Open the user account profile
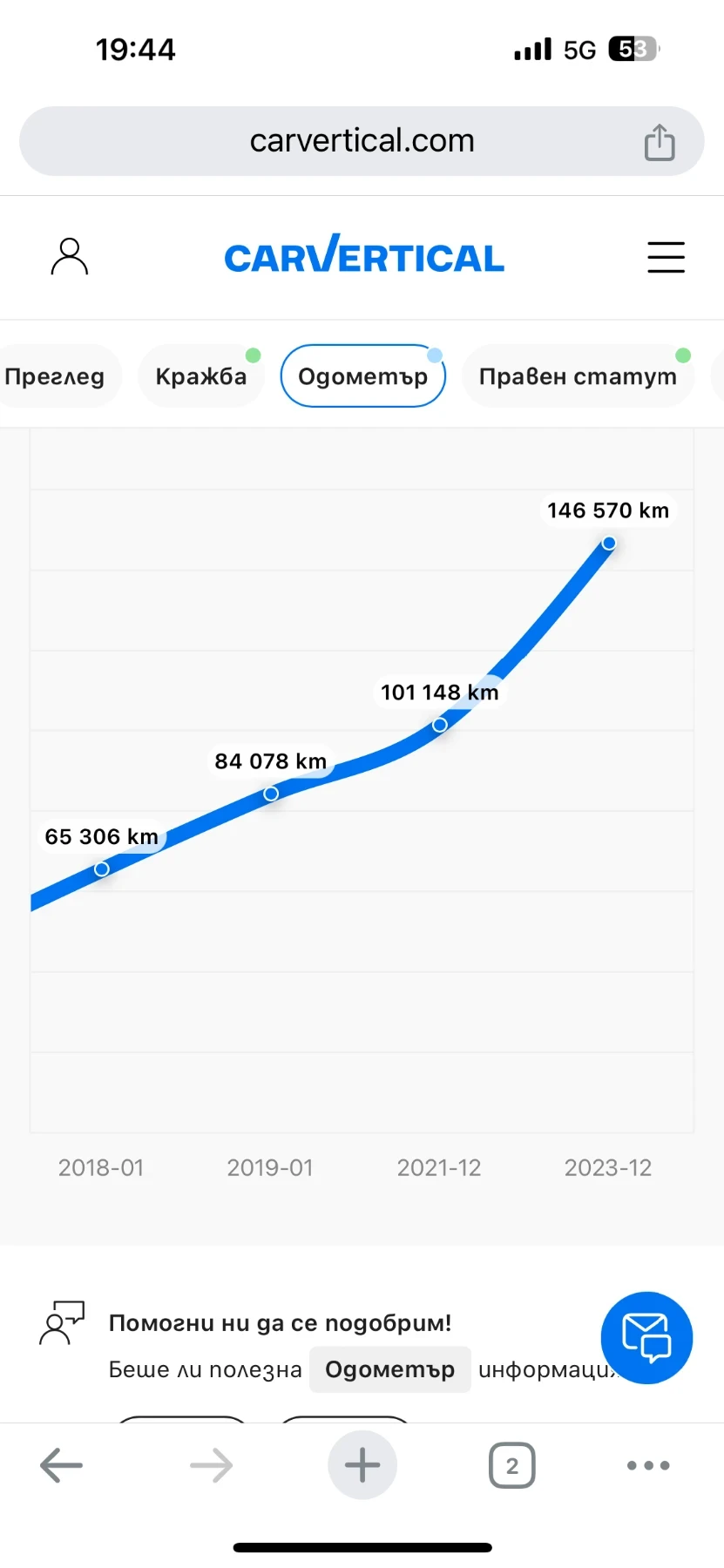Screen dimensions: 724x1568 pyautogui.click(x=70, y=257)
